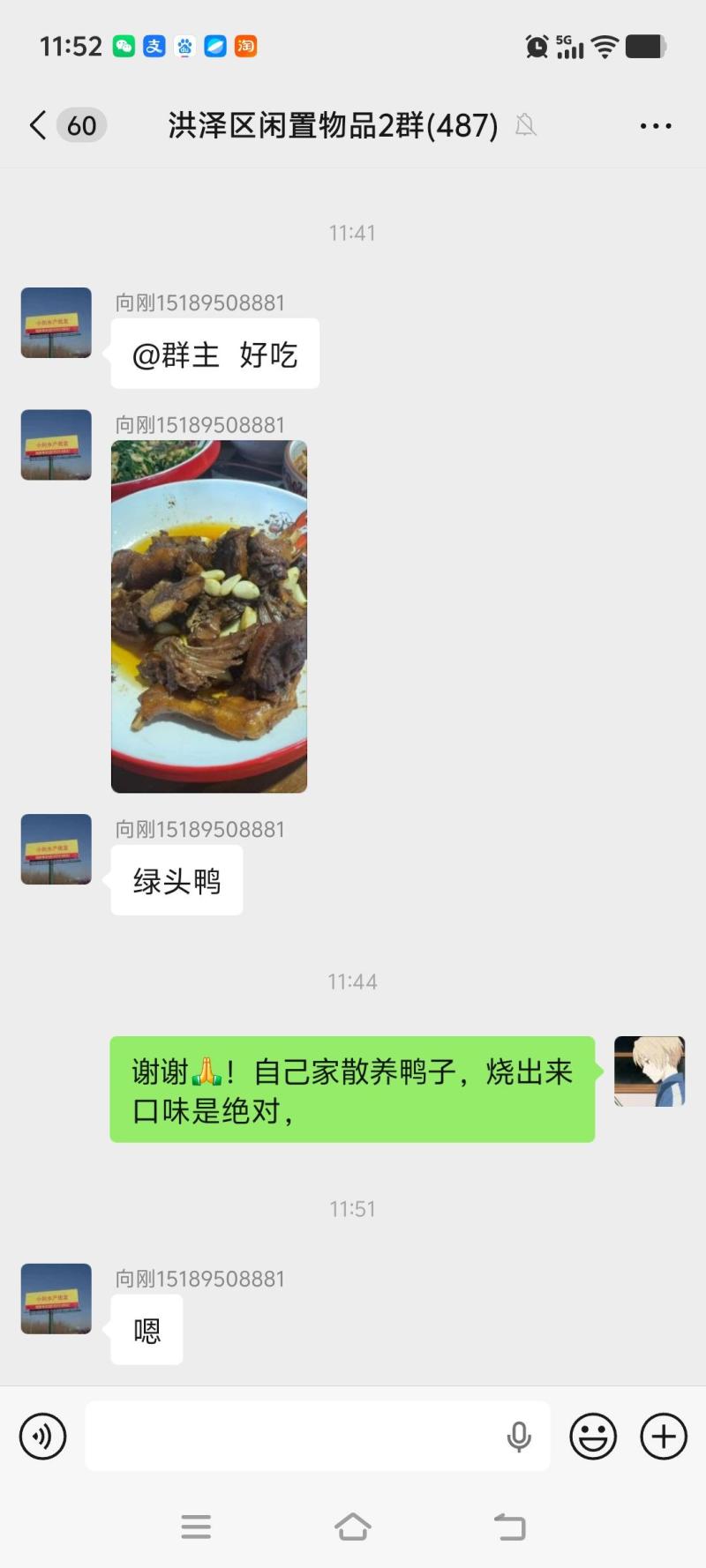The image size is (706, 1568).
Task: Open the emoji sticker panel
Action: (593, 1437)
